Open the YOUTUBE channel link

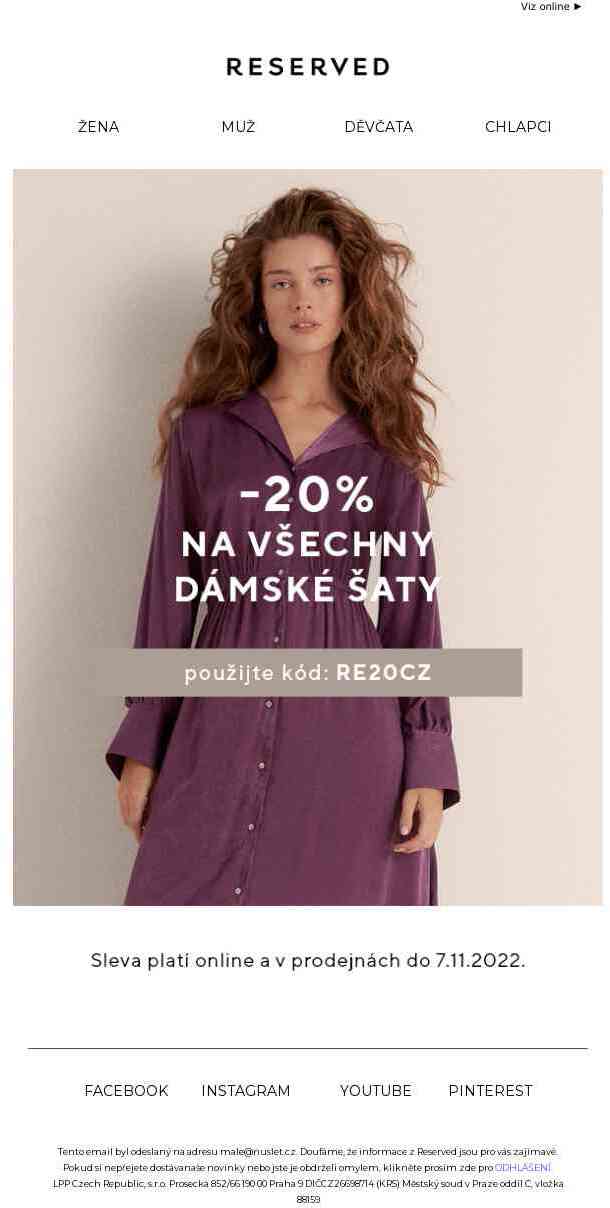click(375, 1091)
